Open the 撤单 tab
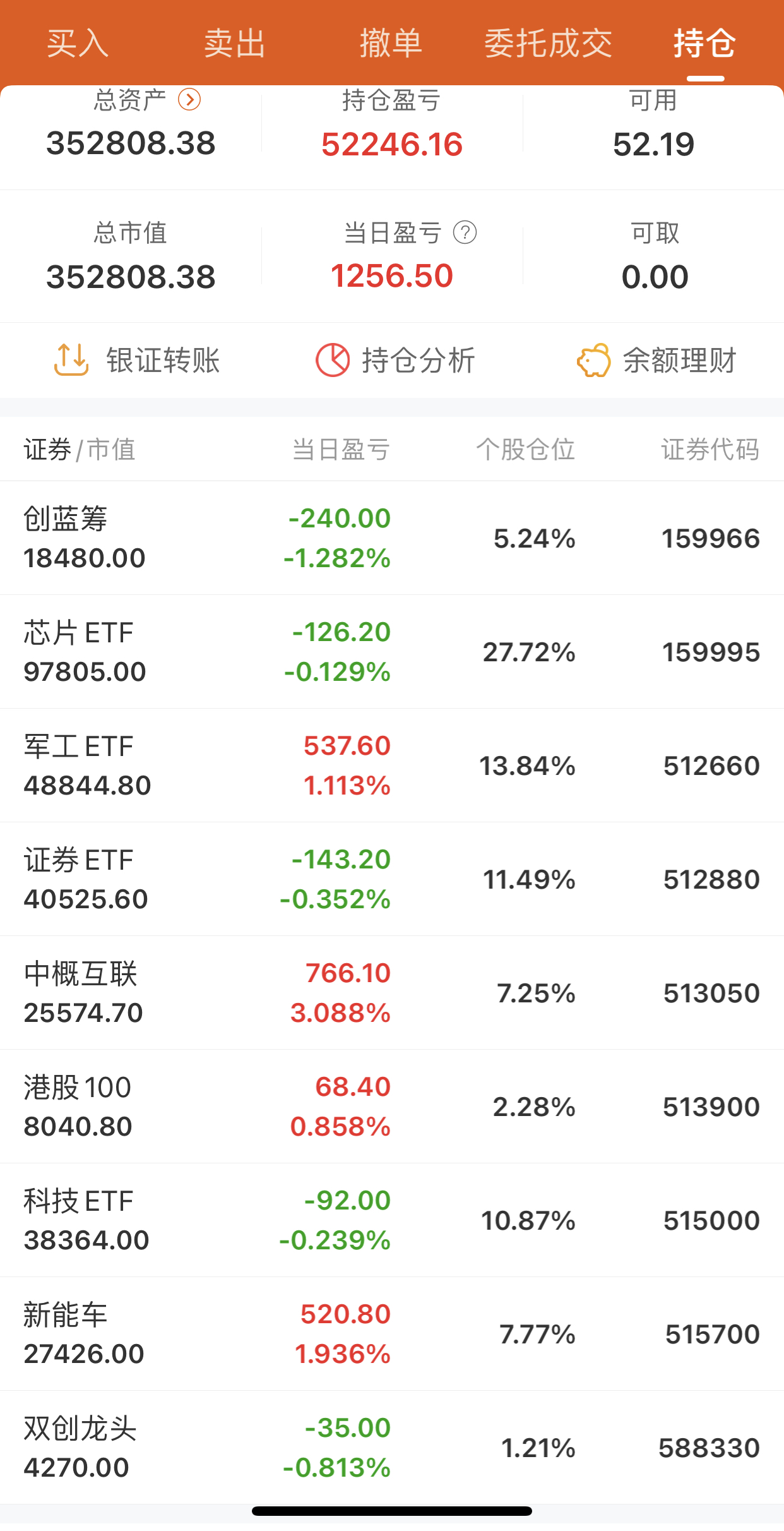 click(391, 44)
